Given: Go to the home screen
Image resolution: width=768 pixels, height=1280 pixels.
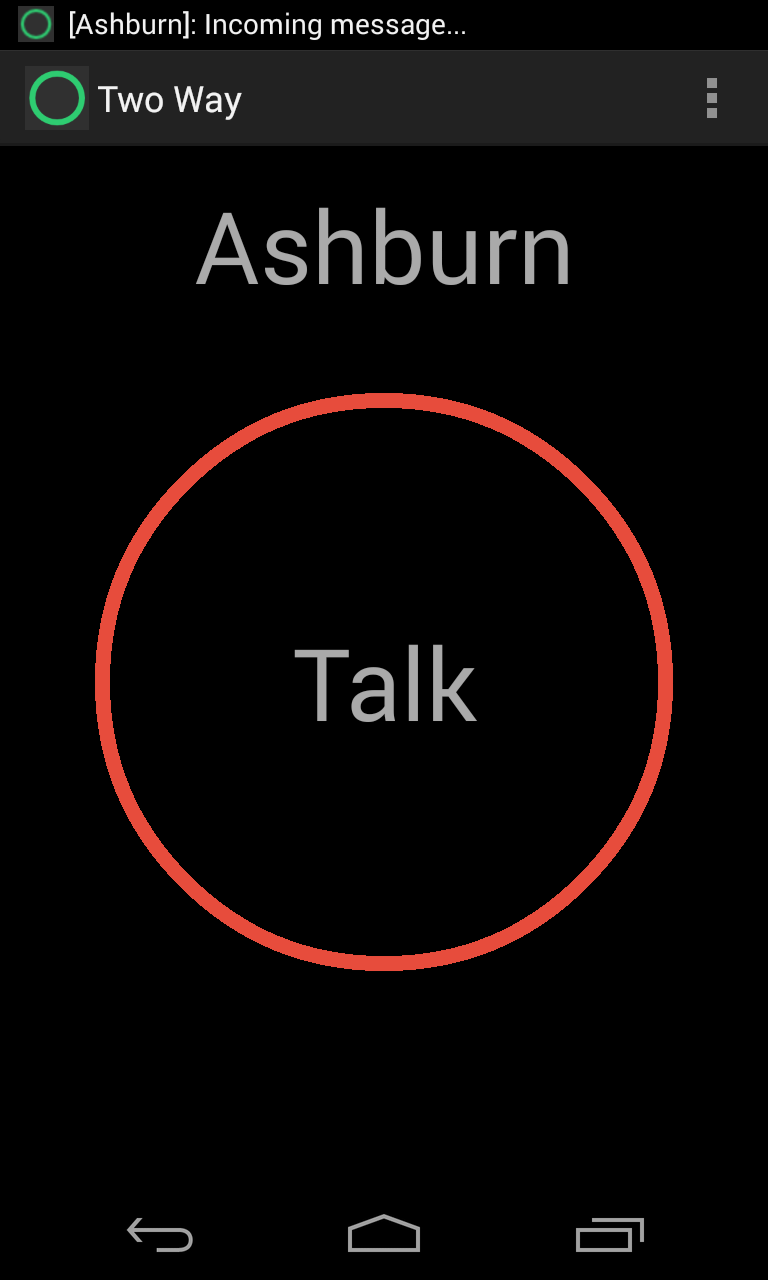Looking at the screenshot, I should pyautogui.click(x=384, y=1234).
